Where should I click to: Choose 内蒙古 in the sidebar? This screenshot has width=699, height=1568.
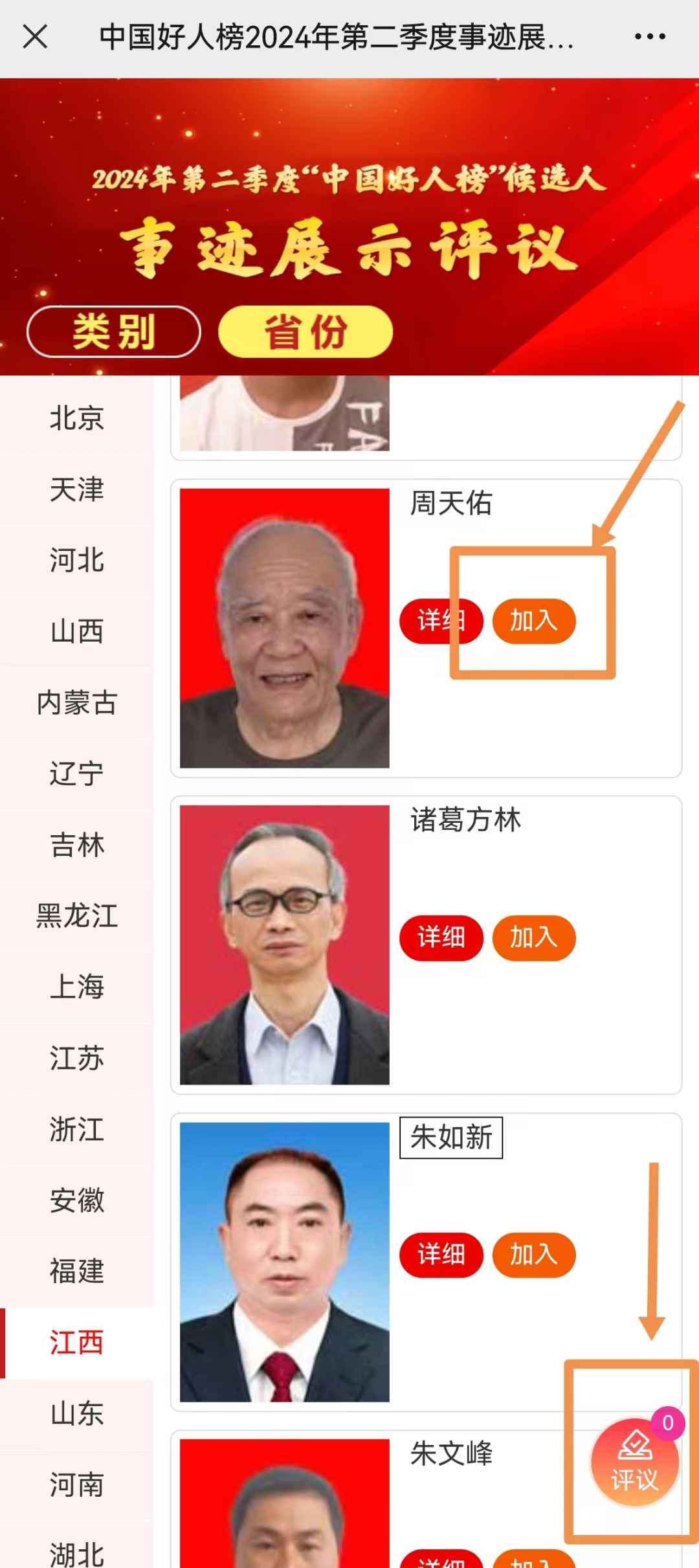[x=76, y=703]
